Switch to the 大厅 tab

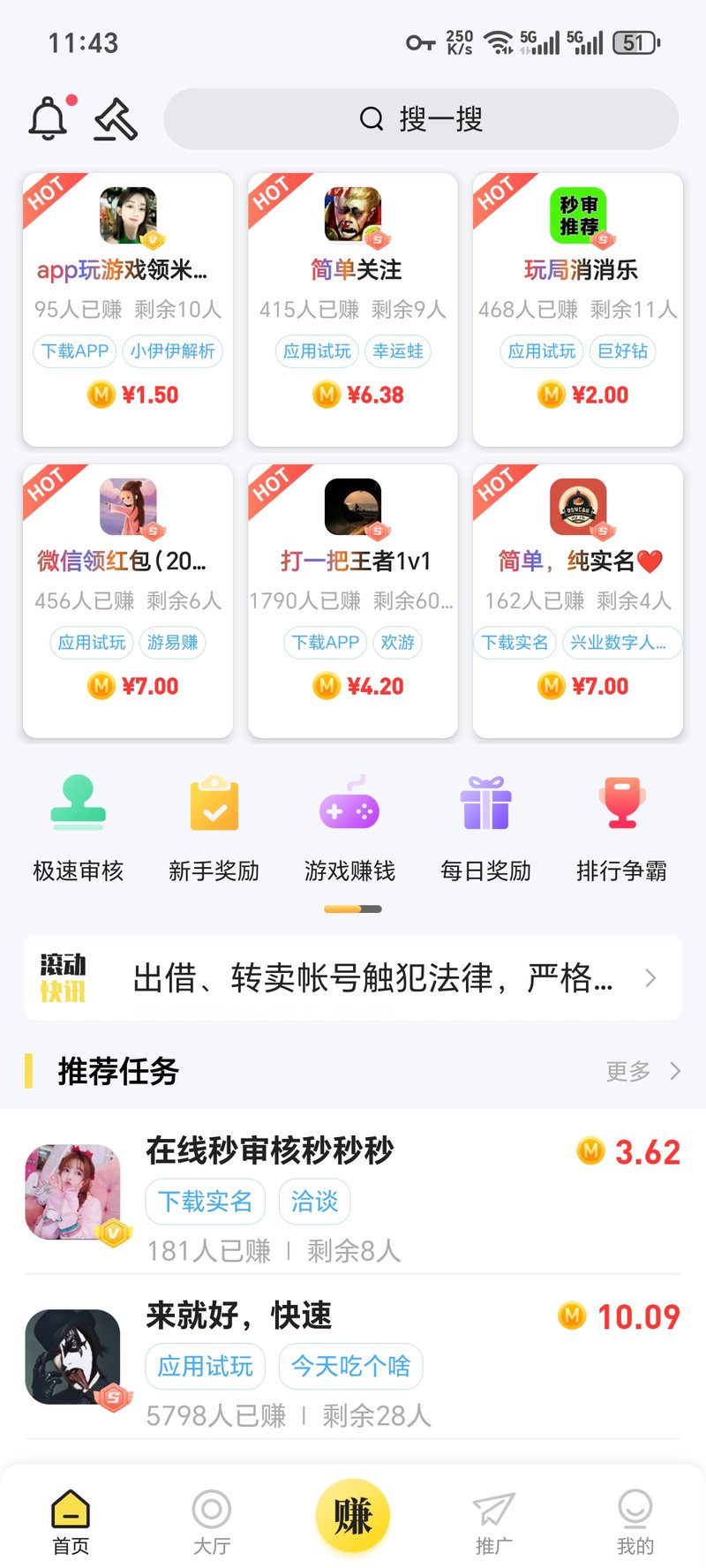(x=212, y=1520)
